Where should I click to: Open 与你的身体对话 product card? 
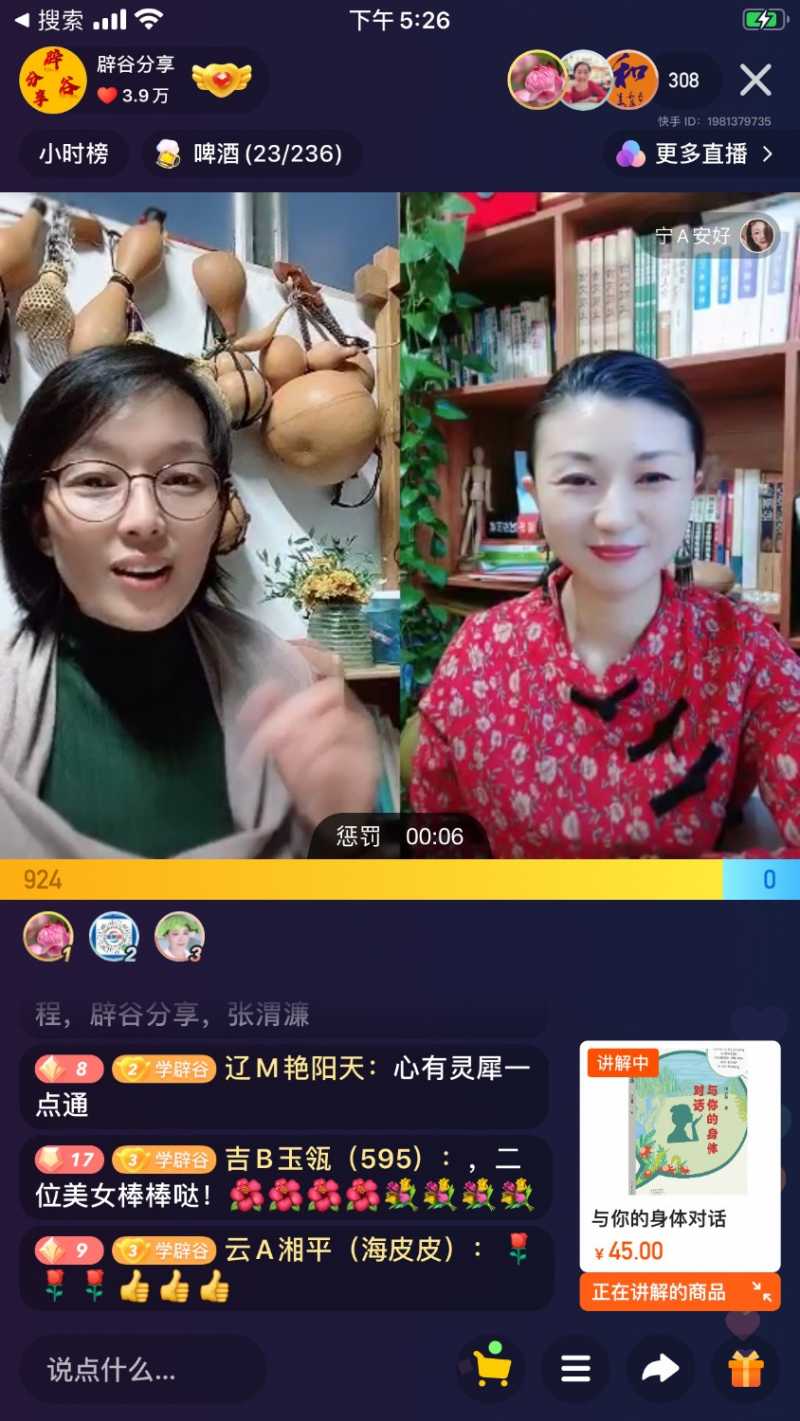point(680,1150)
